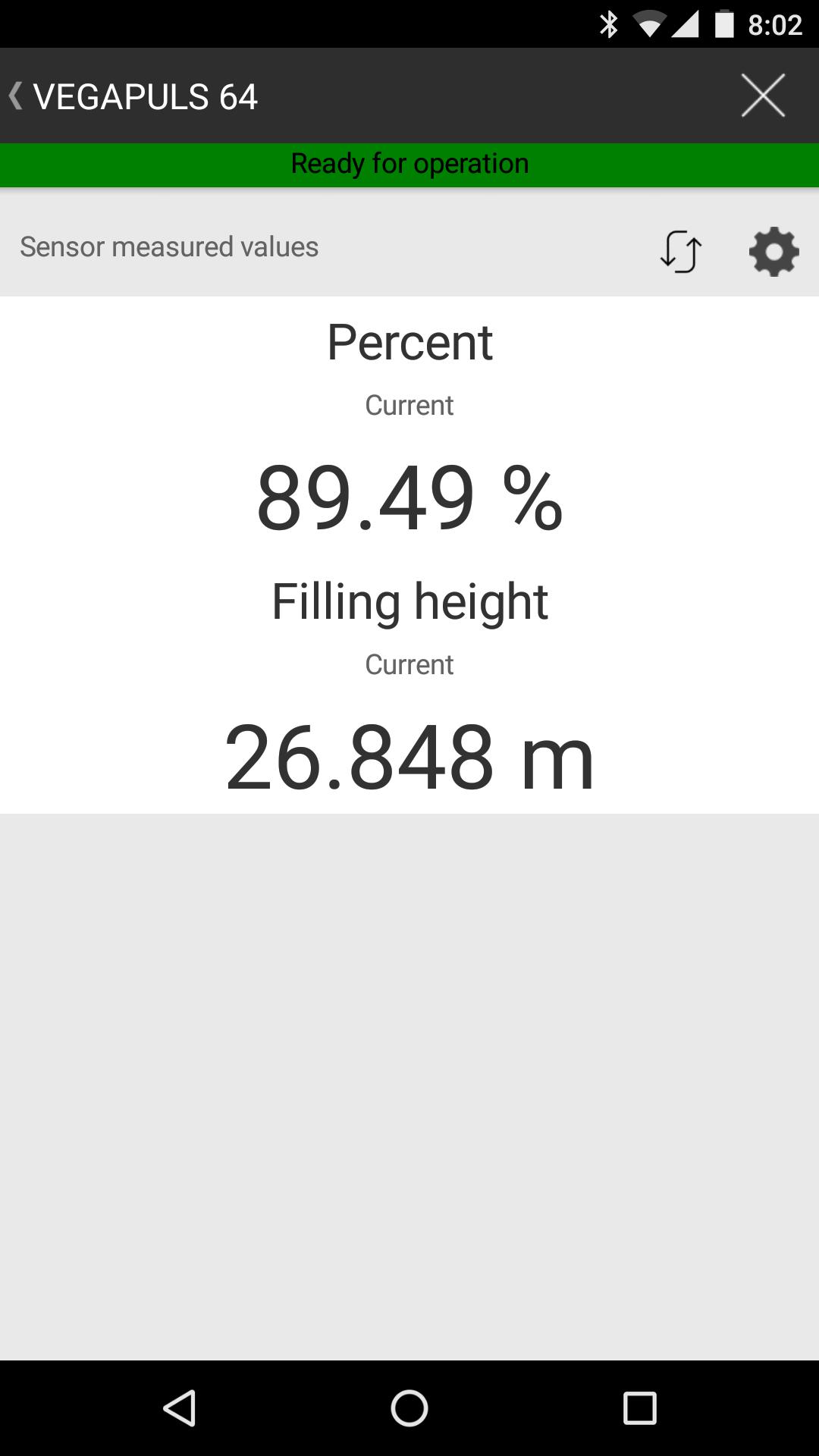Open the recent apps overview
819x1456 pixels.
[639, 1408]
